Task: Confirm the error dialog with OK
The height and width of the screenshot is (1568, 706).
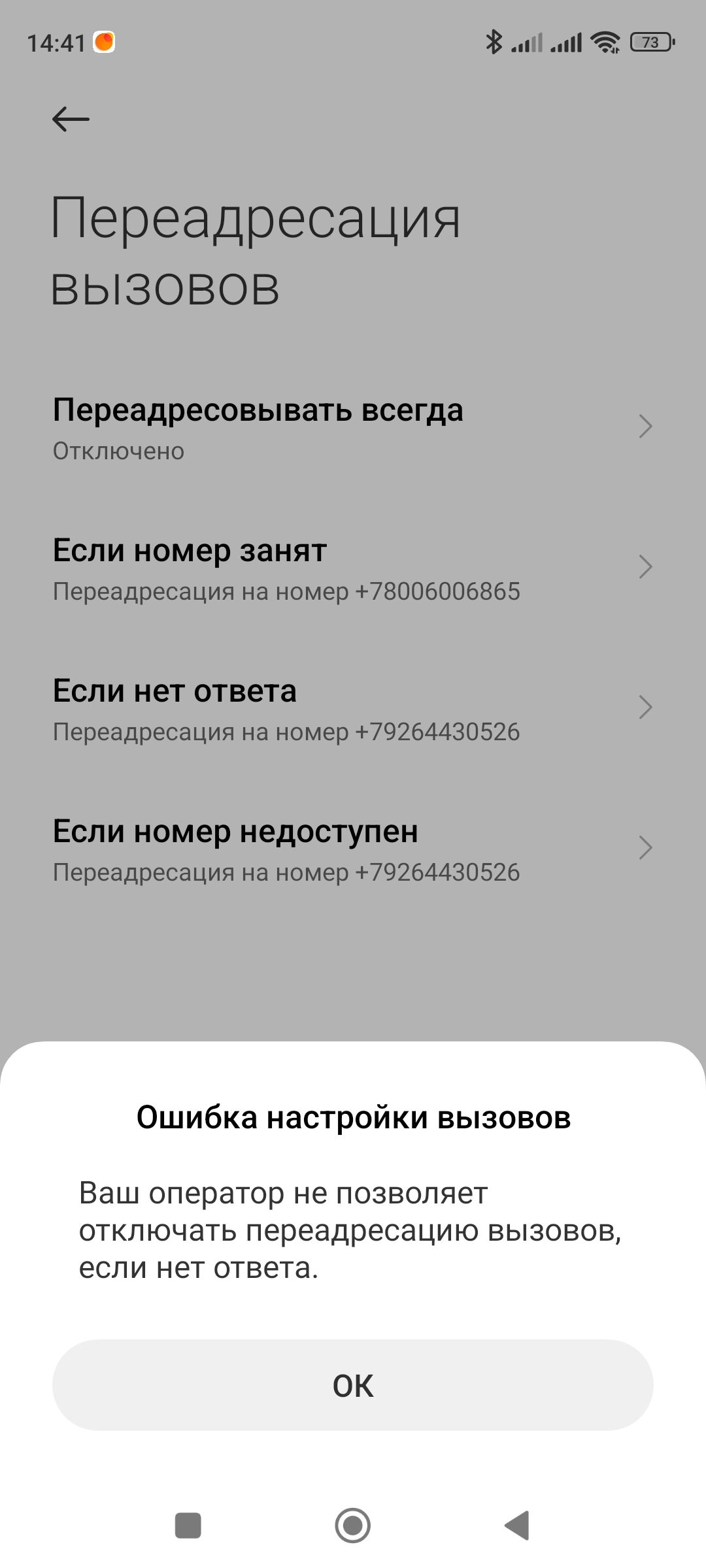Action: point(353,1385)
